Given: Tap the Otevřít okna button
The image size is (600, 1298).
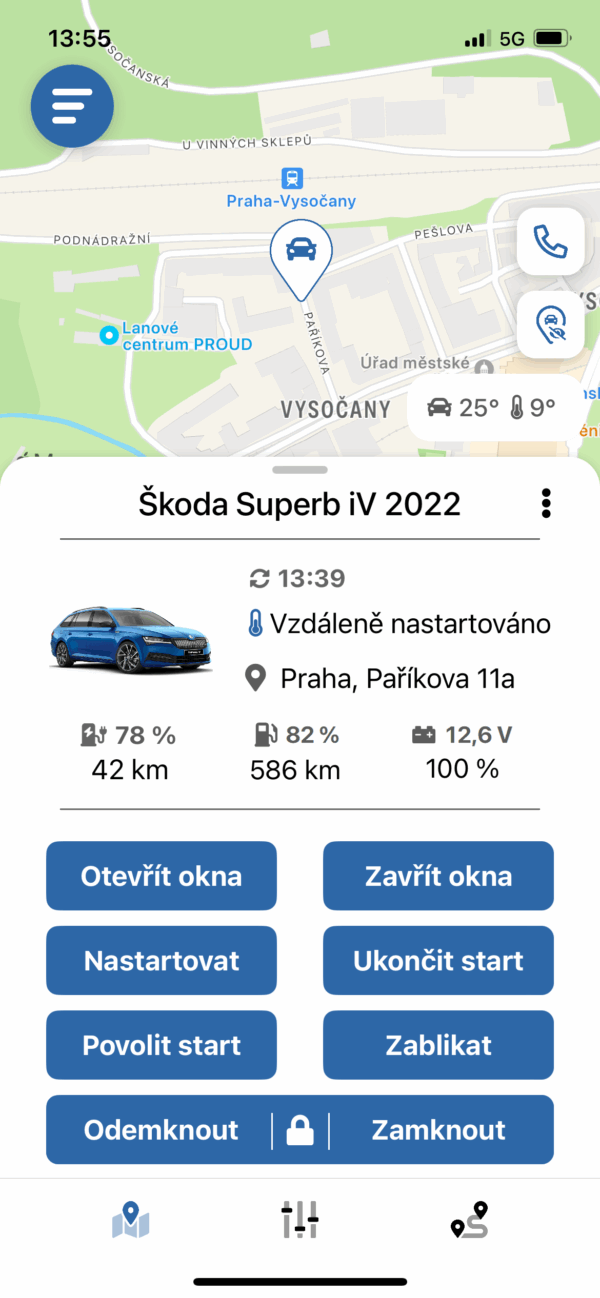Looking at the screenshot, I should click(x=161, y=876).
